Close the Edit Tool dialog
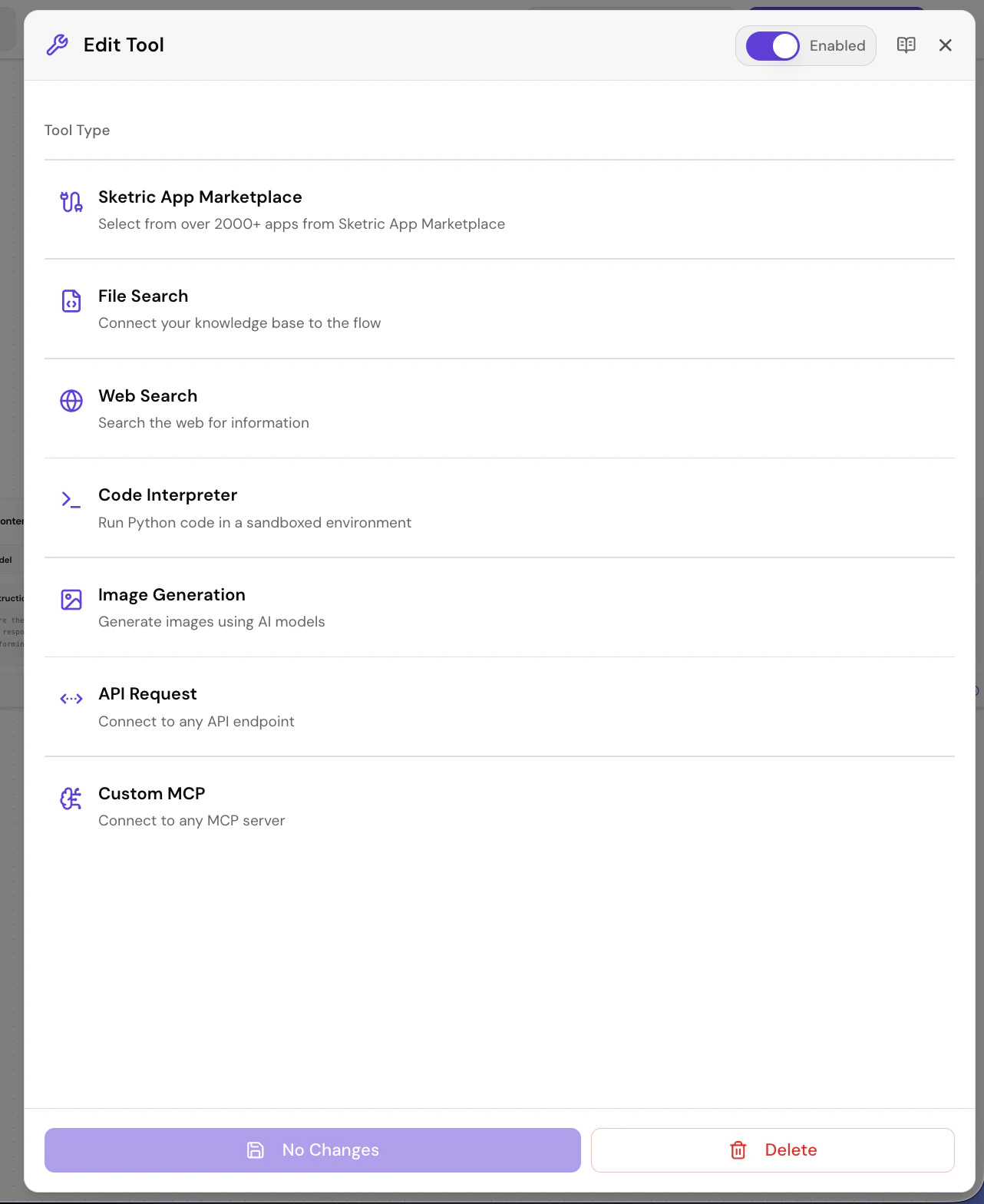Screen dimensions: 984x1204 point(945,45)
